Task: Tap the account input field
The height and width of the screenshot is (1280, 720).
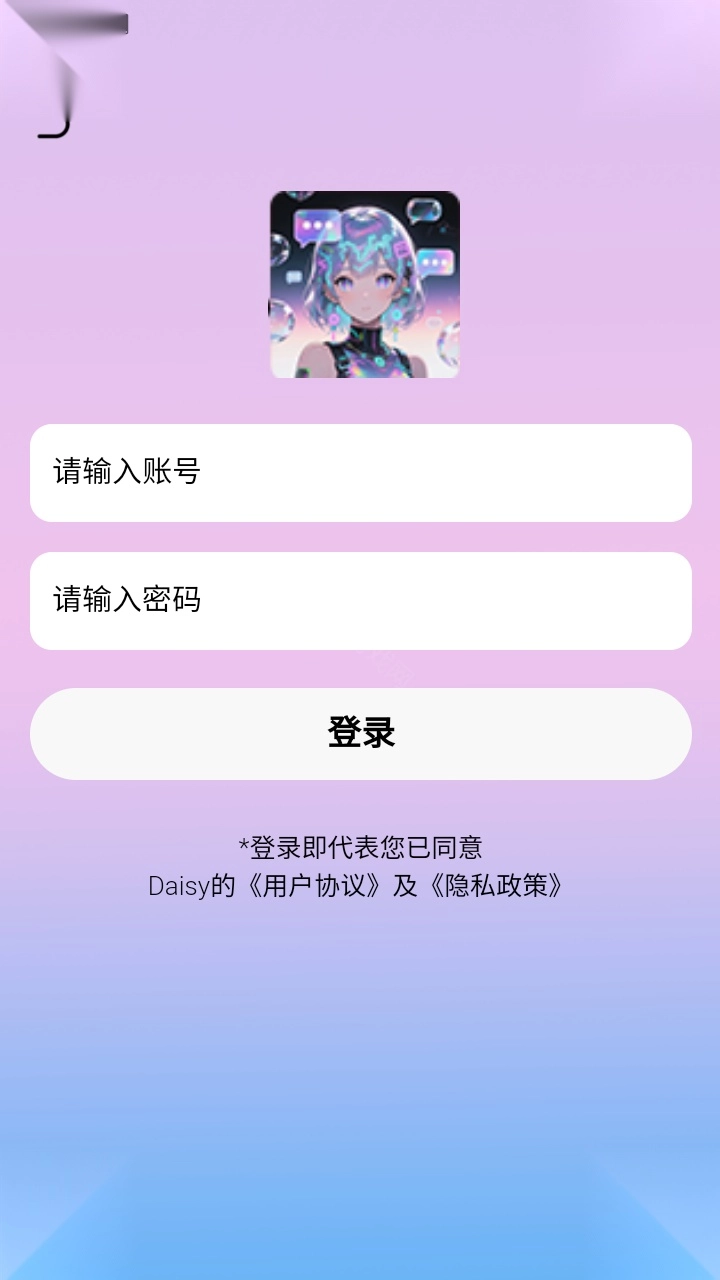Action: (360, 472)
